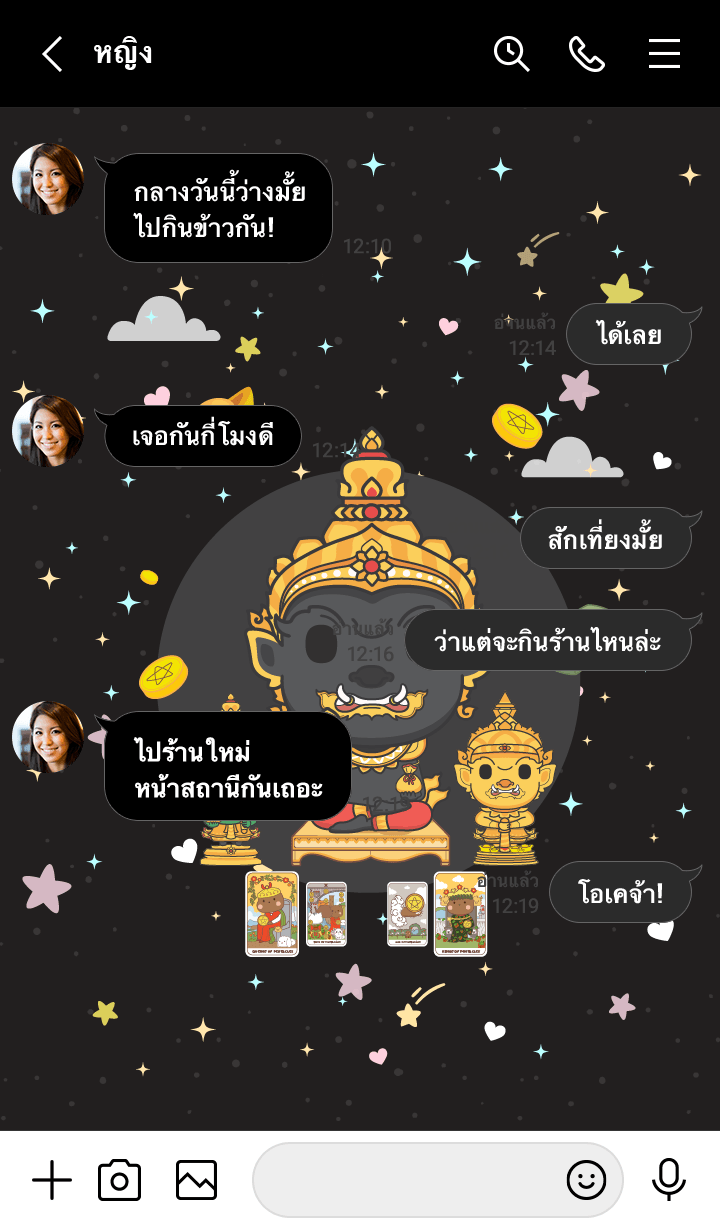Open the emoji and sticker picker
Viewport: 720px width, 1232px height.
586,1181
